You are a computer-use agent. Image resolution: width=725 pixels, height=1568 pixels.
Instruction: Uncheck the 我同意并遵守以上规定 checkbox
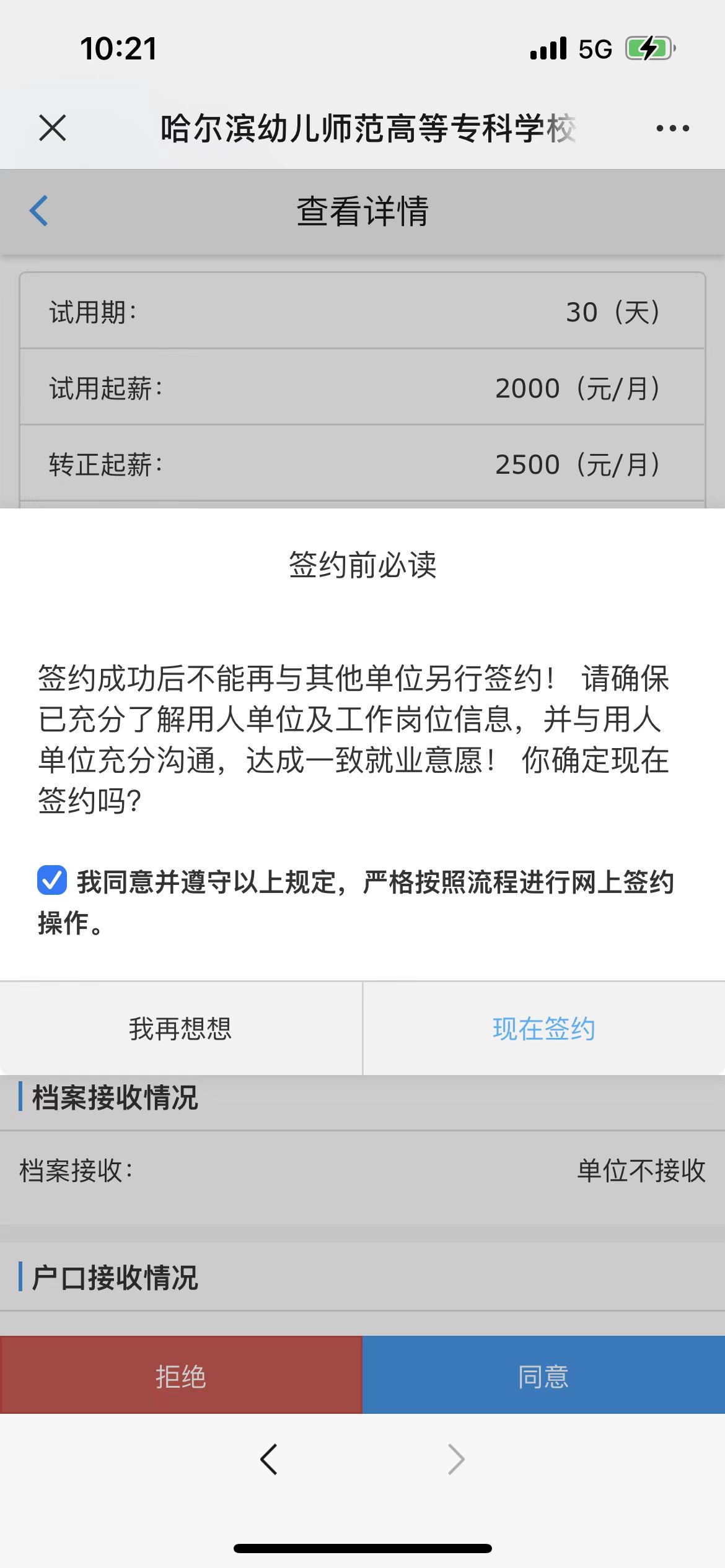tap(52, 880)
